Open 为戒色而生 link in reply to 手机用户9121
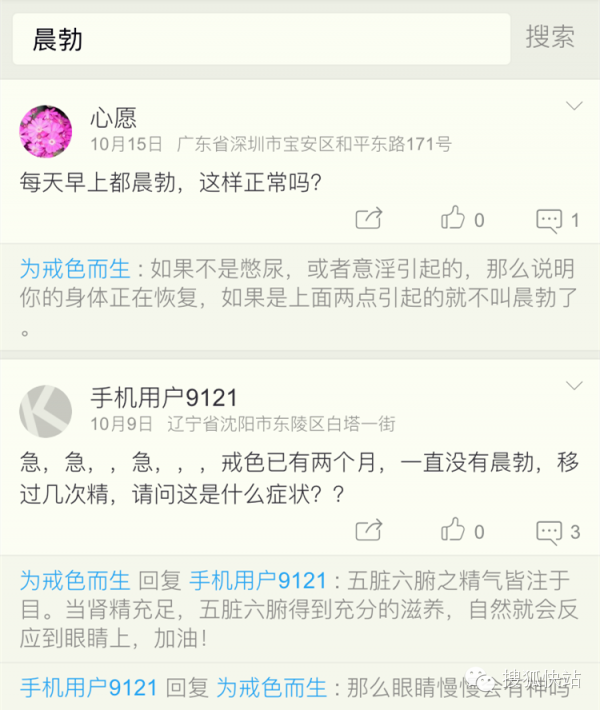600x710 pixels. click(x=75, y=580)
